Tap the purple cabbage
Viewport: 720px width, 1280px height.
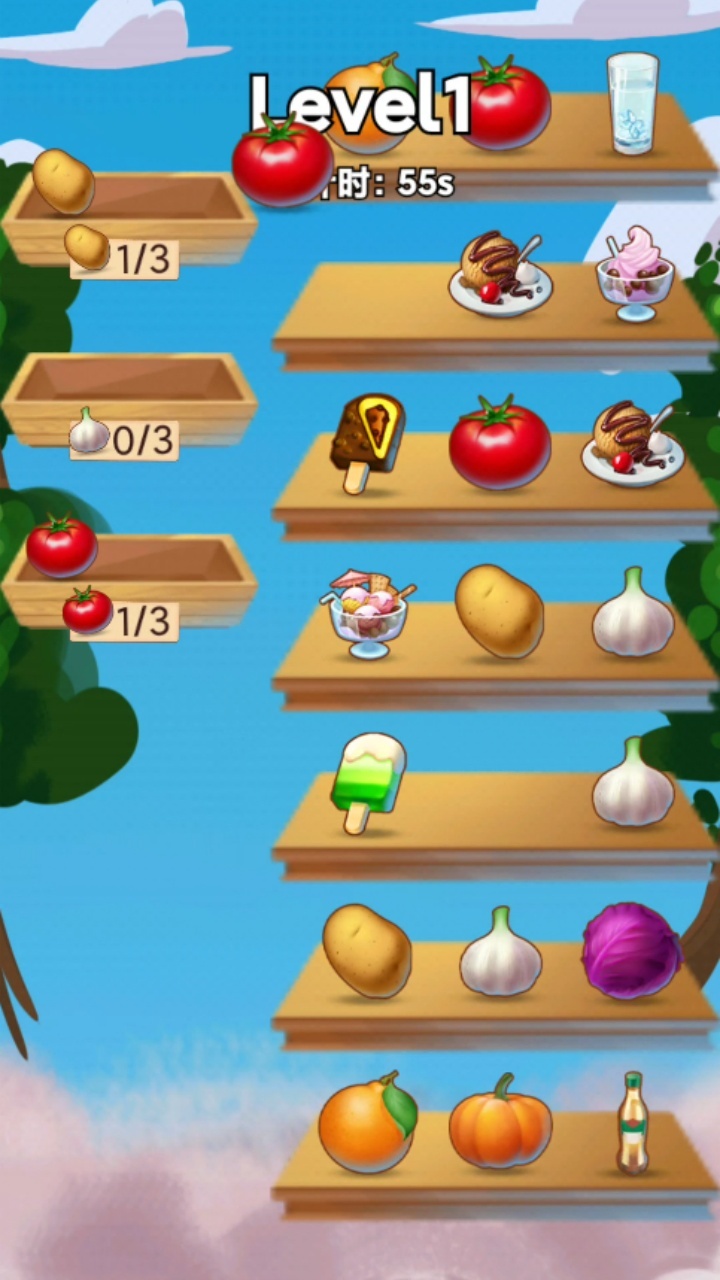(632, 950)
